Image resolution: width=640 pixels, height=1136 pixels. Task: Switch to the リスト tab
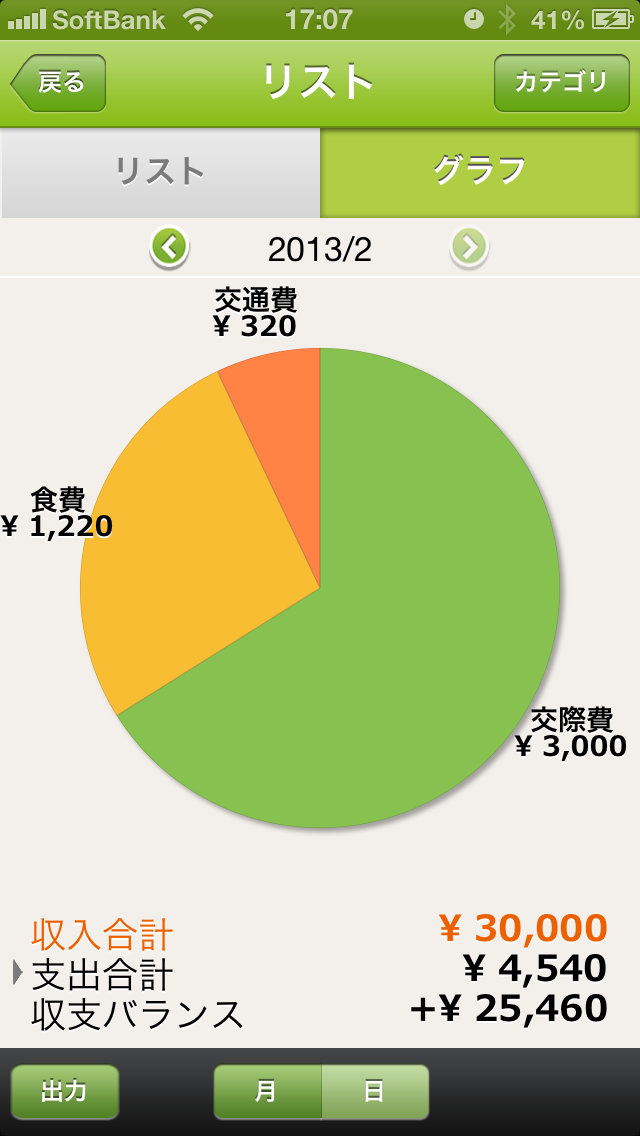coord(160,172)
